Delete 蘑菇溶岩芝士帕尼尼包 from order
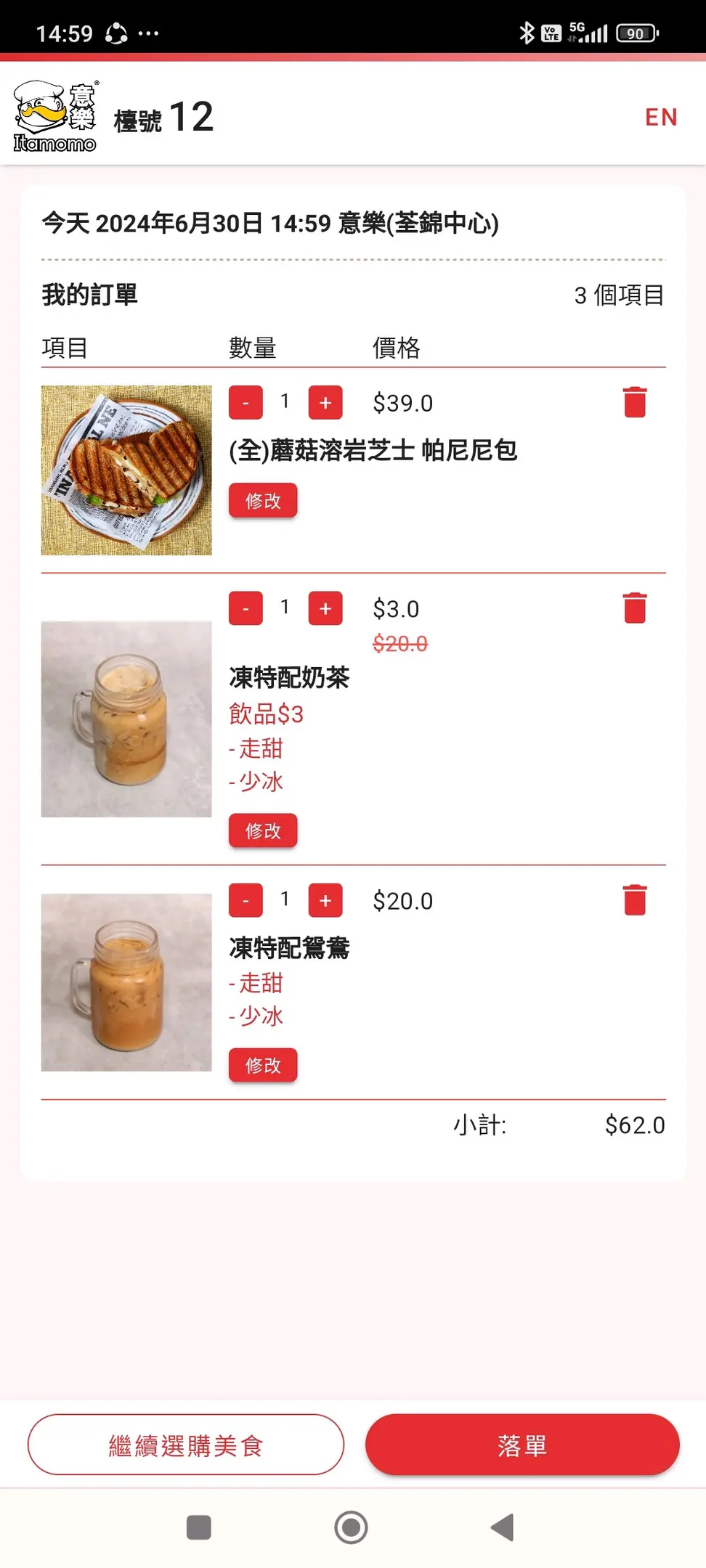This screenshot has width=706, height=1568. coord(635,402)
